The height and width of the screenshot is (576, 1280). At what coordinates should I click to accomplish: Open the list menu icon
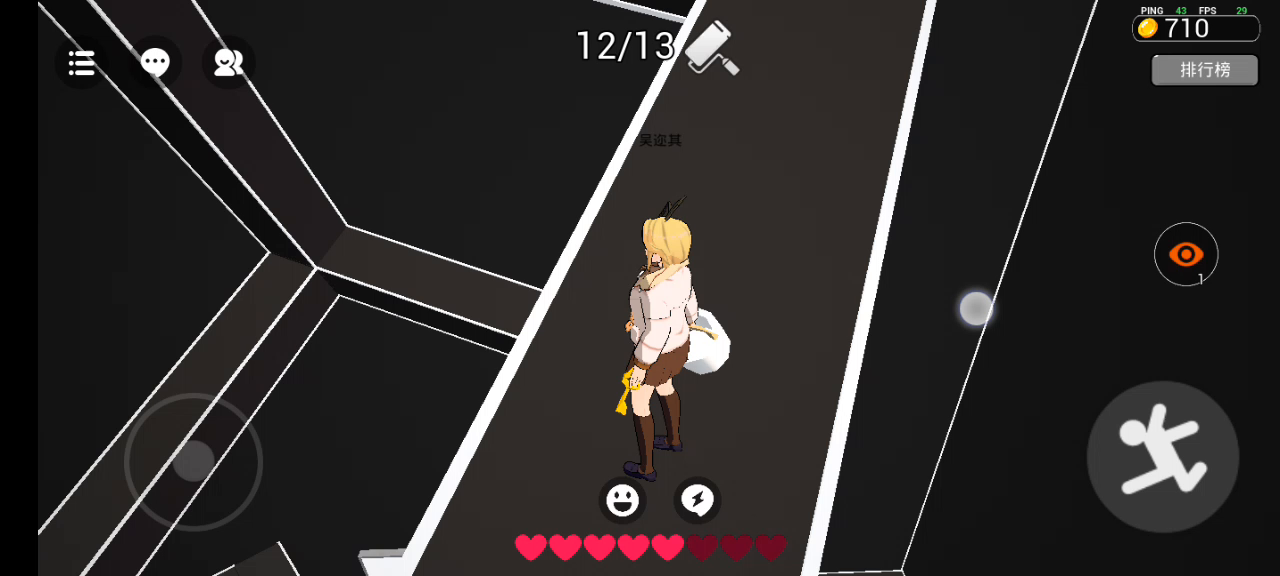[x=81, y=63]
